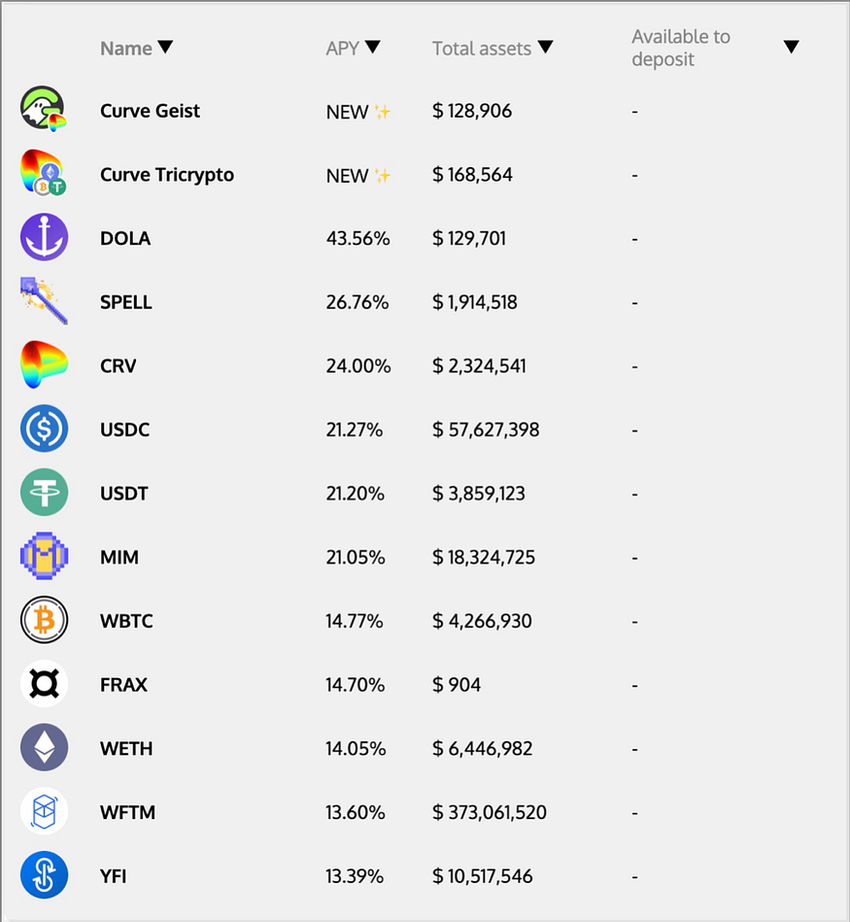This screenshot has width=850, height=922.
Task: Sort vaults by APY
Action: click(x=353, y=47)
